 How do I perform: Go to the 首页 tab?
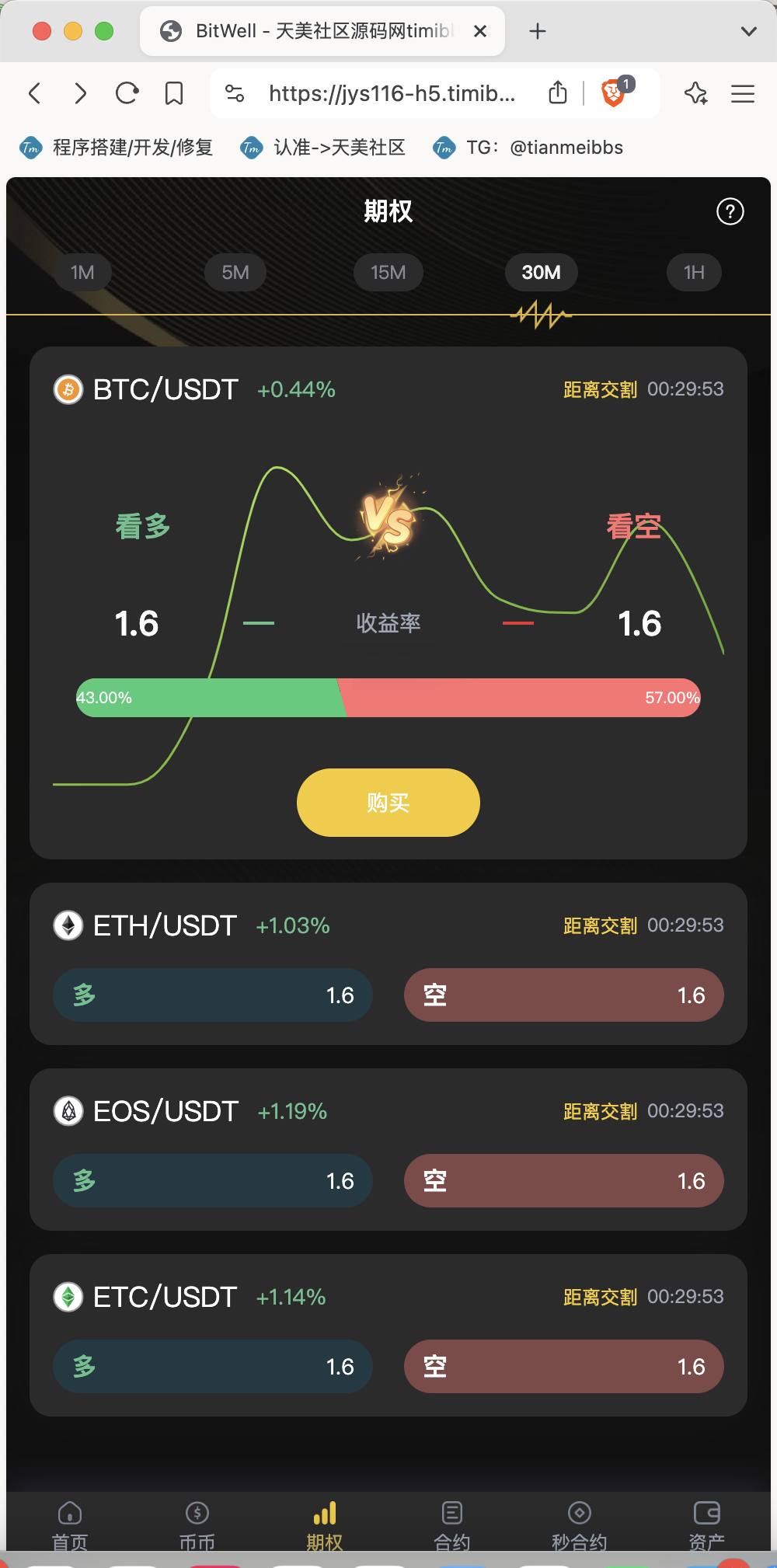70,1526
